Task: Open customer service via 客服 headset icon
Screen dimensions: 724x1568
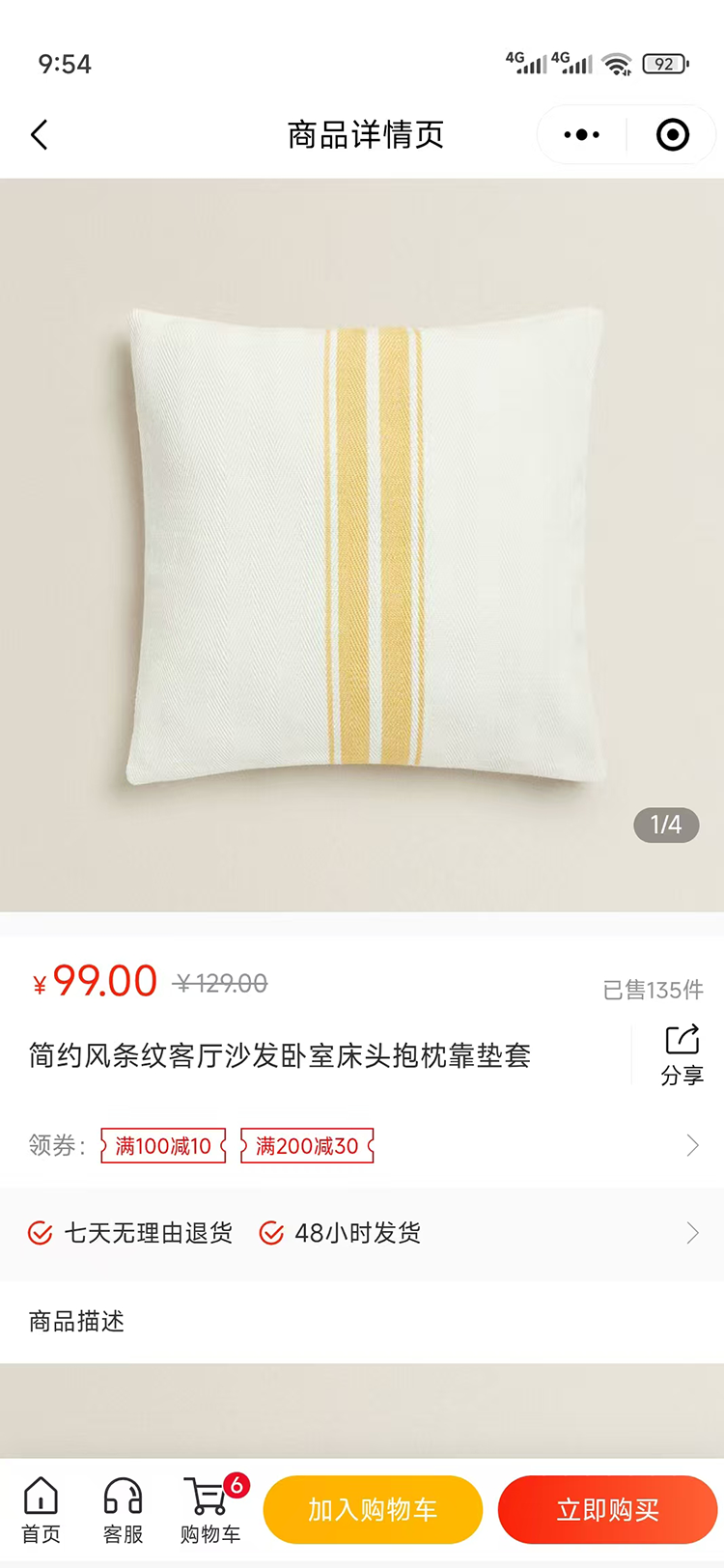Action: tap(122, 1508)
